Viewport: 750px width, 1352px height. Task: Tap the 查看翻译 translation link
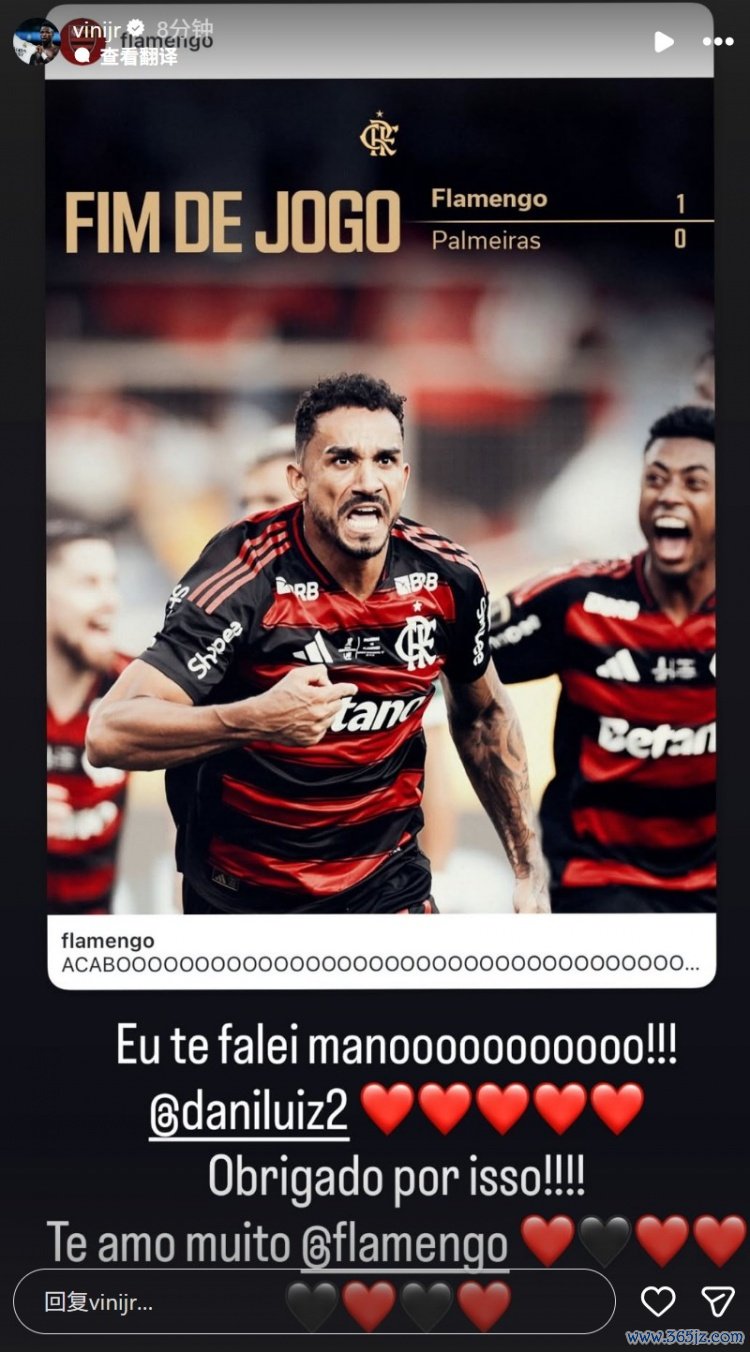pos(138,57)
